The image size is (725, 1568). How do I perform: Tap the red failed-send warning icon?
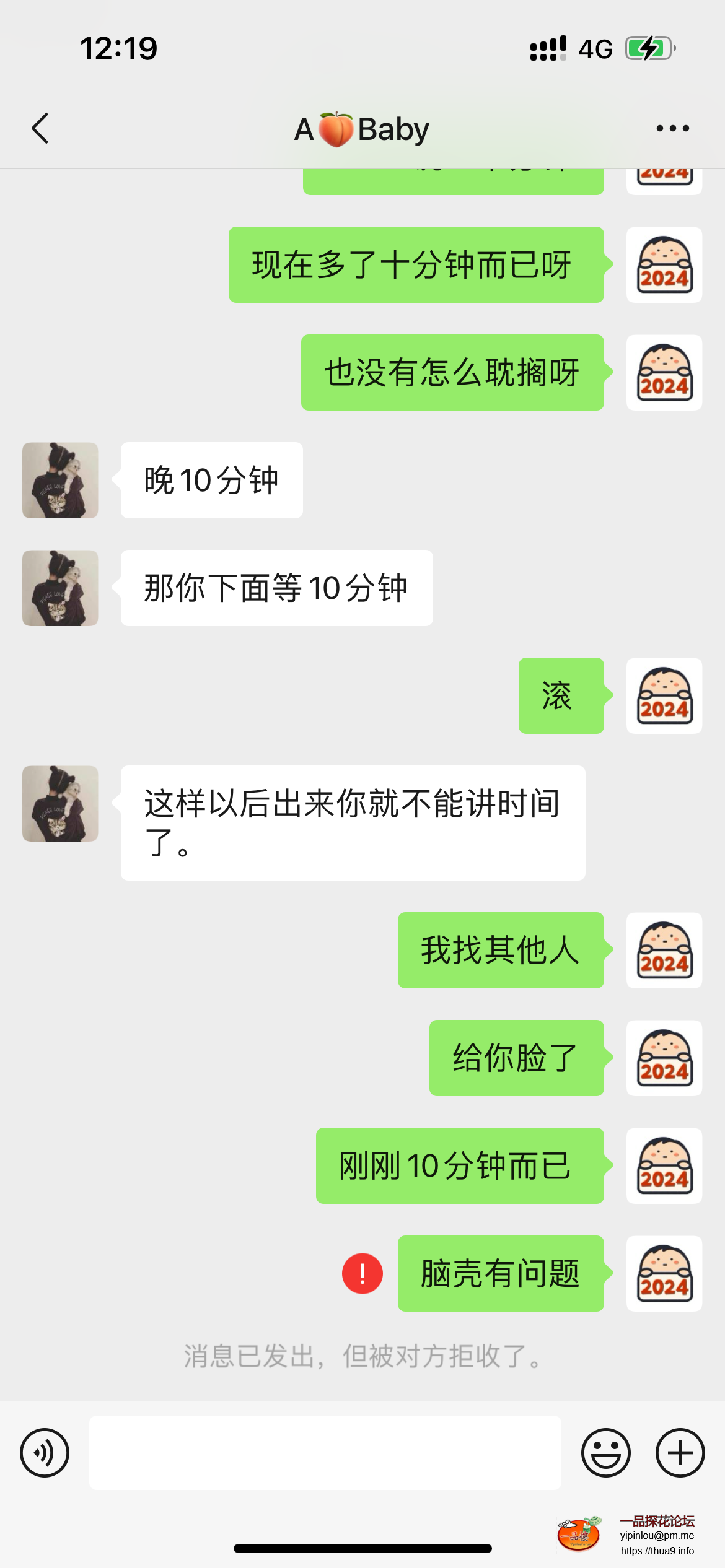click(362, 1273)
